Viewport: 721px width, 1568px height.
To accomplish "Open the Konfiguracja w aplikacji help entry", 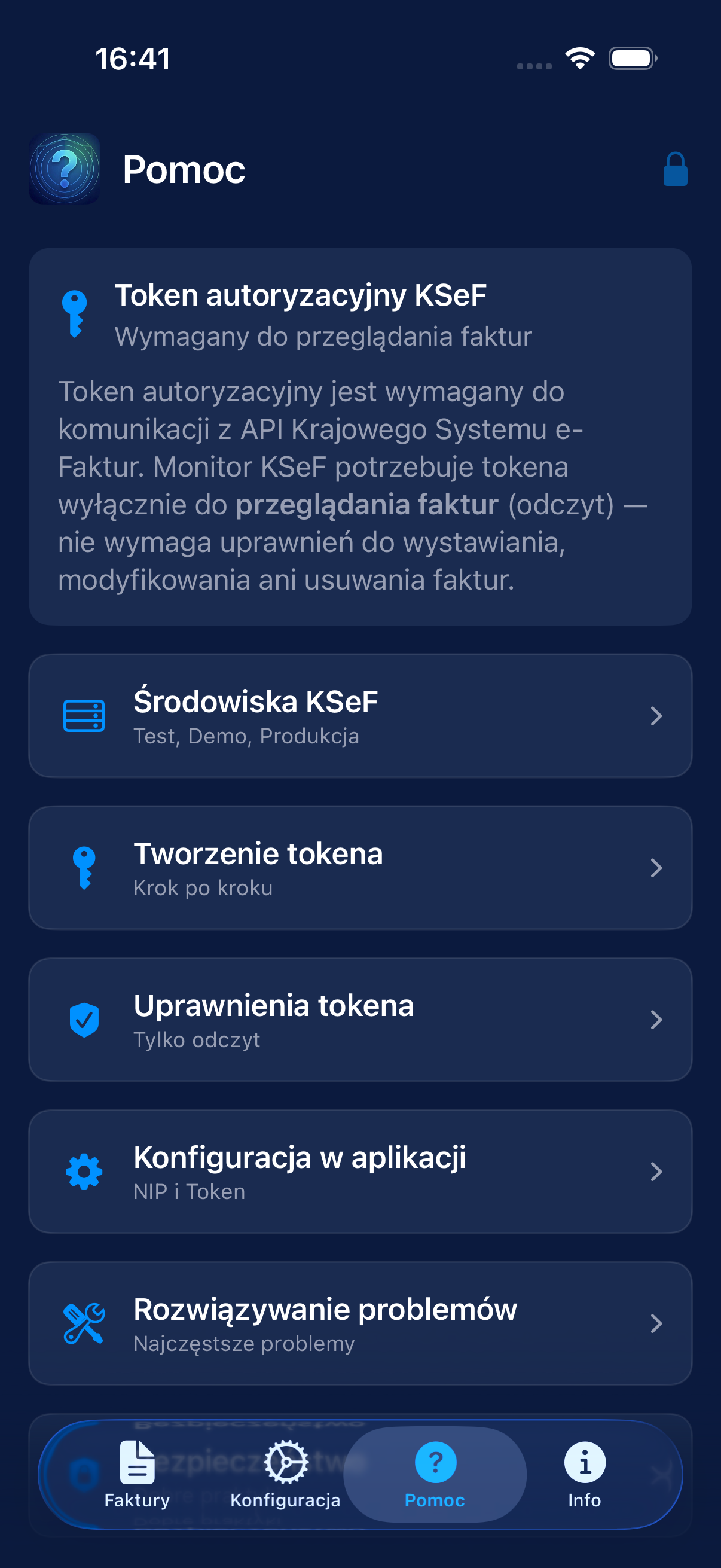I will 360,1172.
